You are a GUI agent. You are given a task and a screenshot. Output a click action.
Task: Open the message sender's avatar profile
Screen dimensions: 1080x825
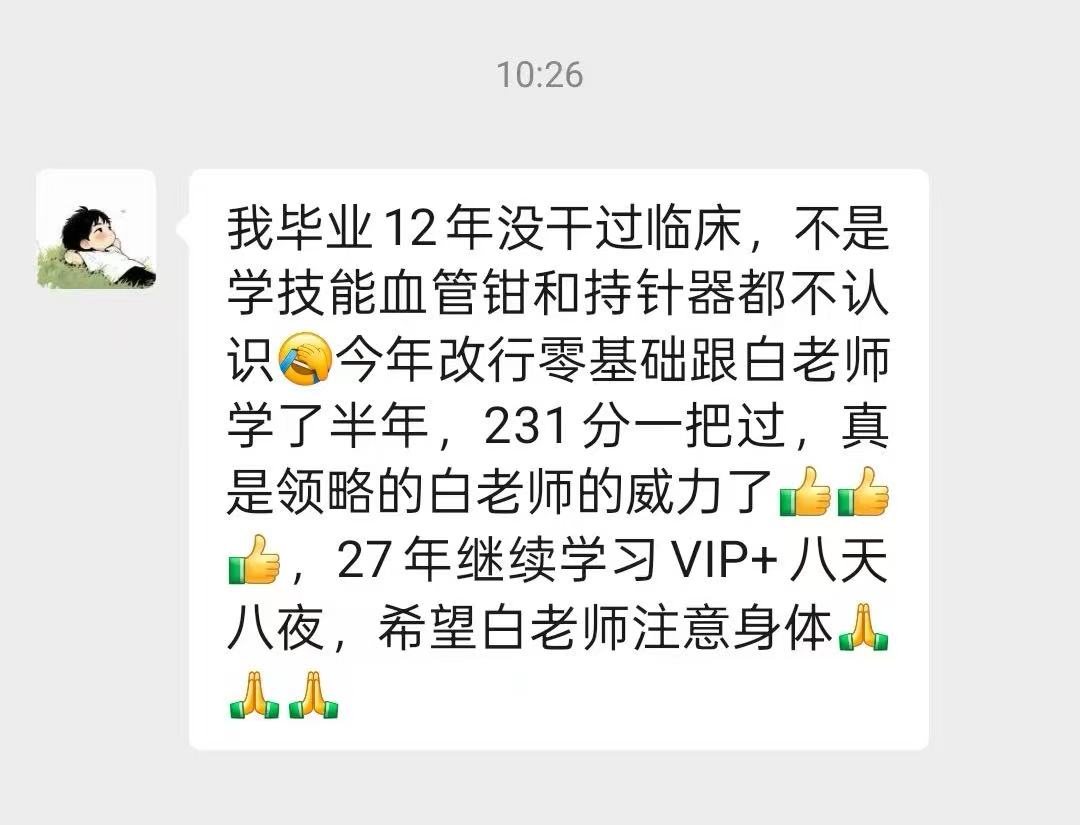96,229
